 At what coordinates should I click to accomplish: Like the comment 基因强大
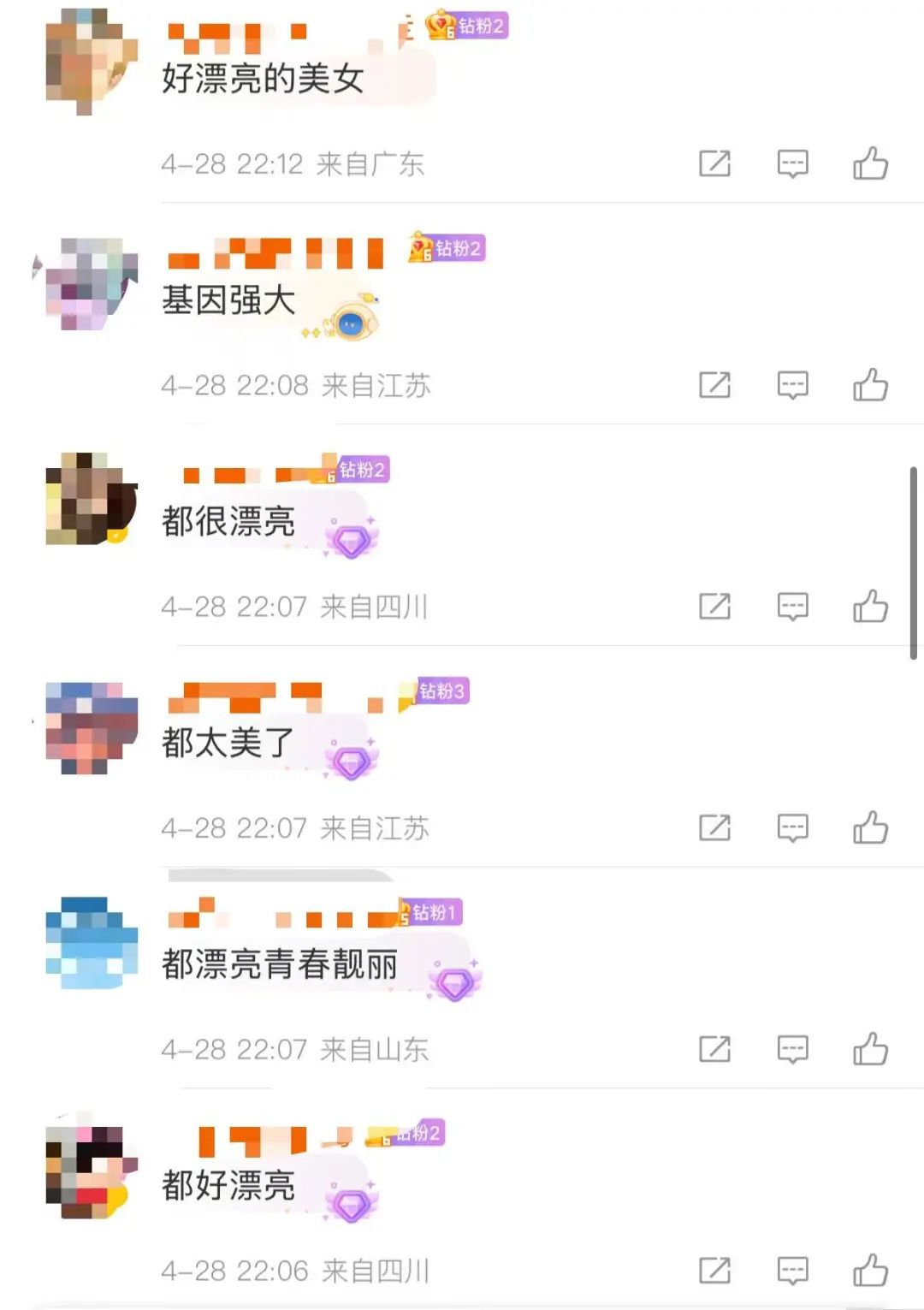870,384
